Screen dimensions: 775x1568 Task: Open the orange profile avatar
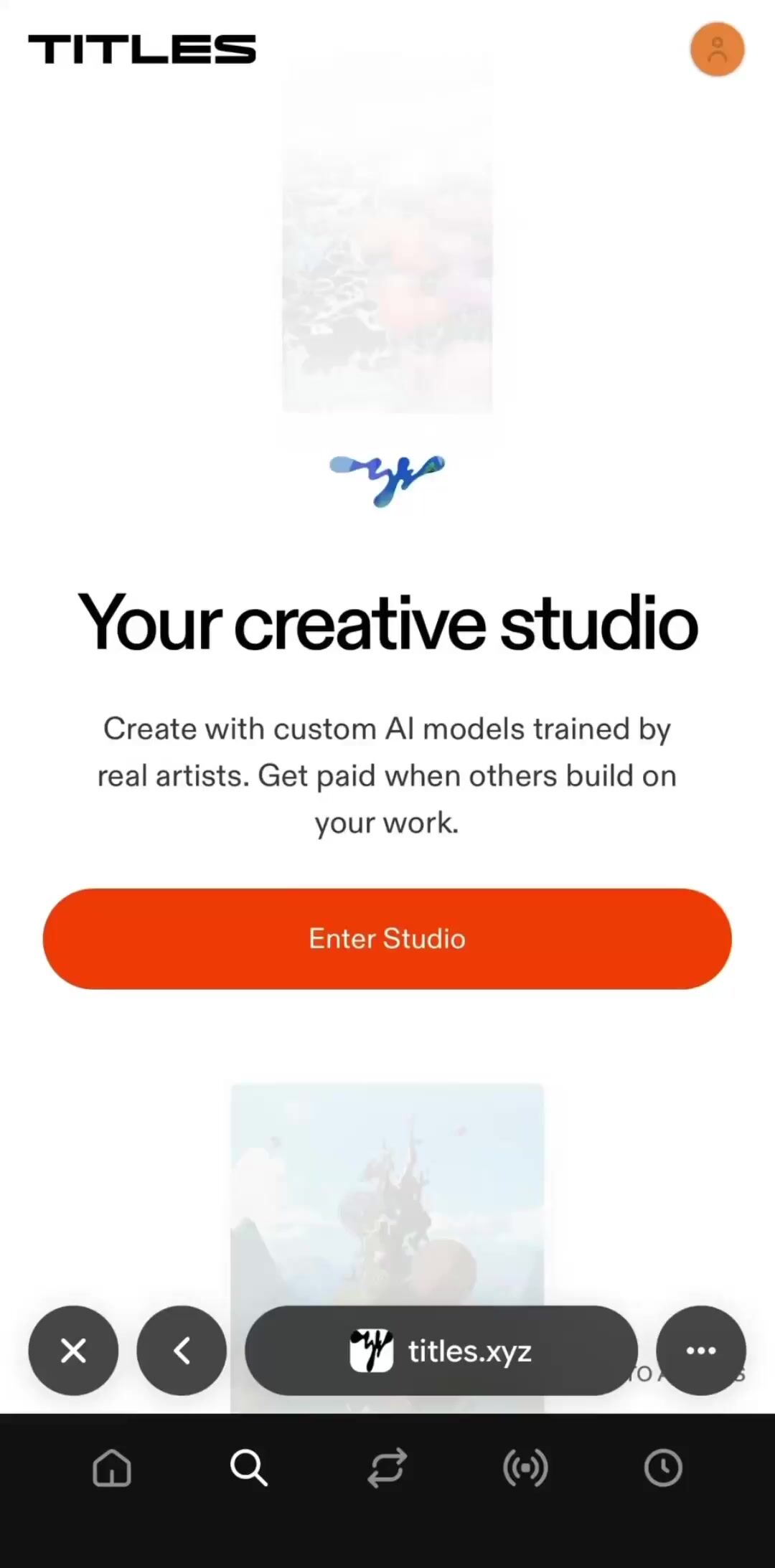[x=717, y=49]
